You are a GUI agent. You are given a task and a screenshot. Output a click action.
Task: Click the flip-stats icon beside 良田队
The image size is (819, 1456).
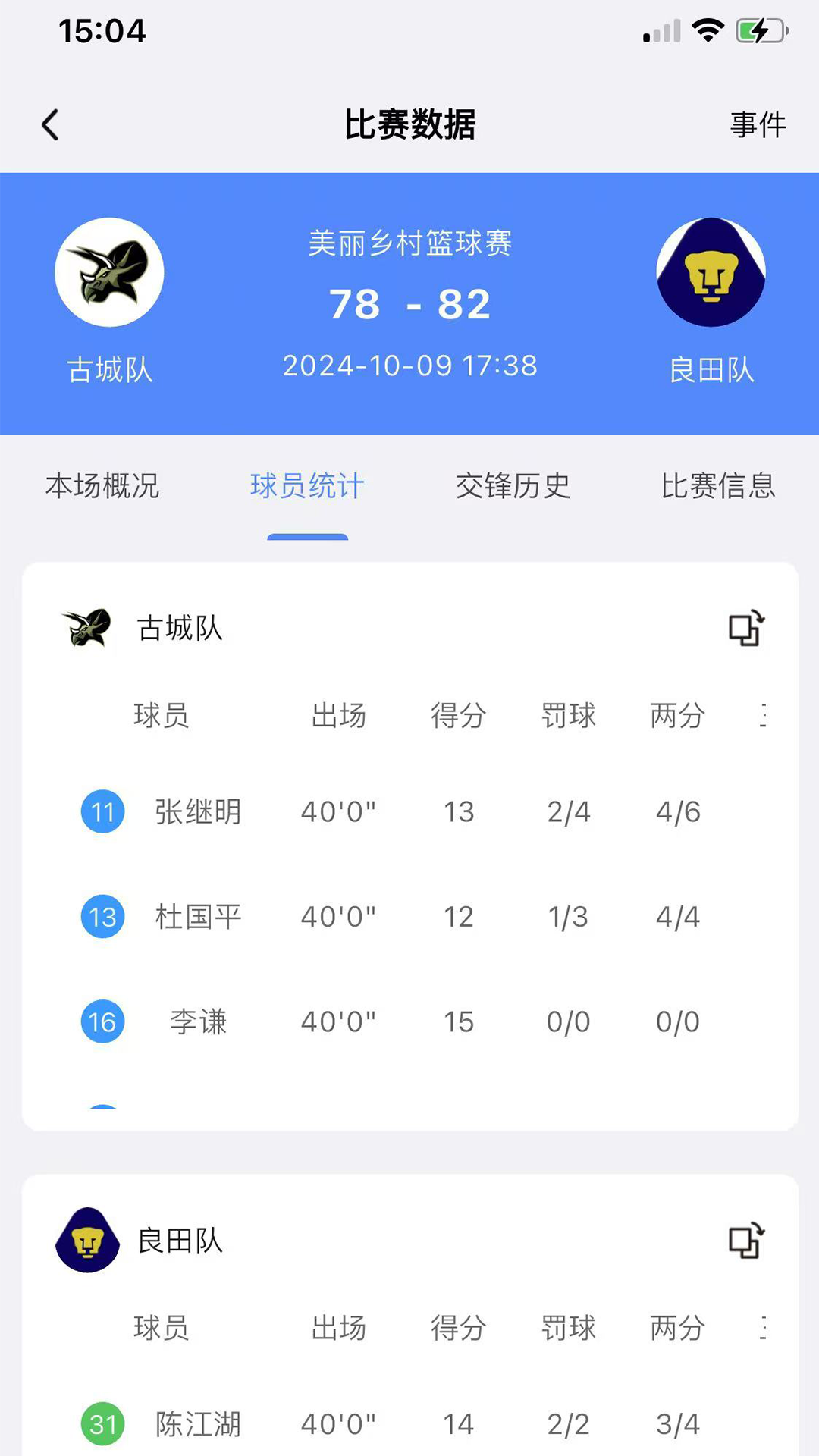click(x=746, y=1242)
